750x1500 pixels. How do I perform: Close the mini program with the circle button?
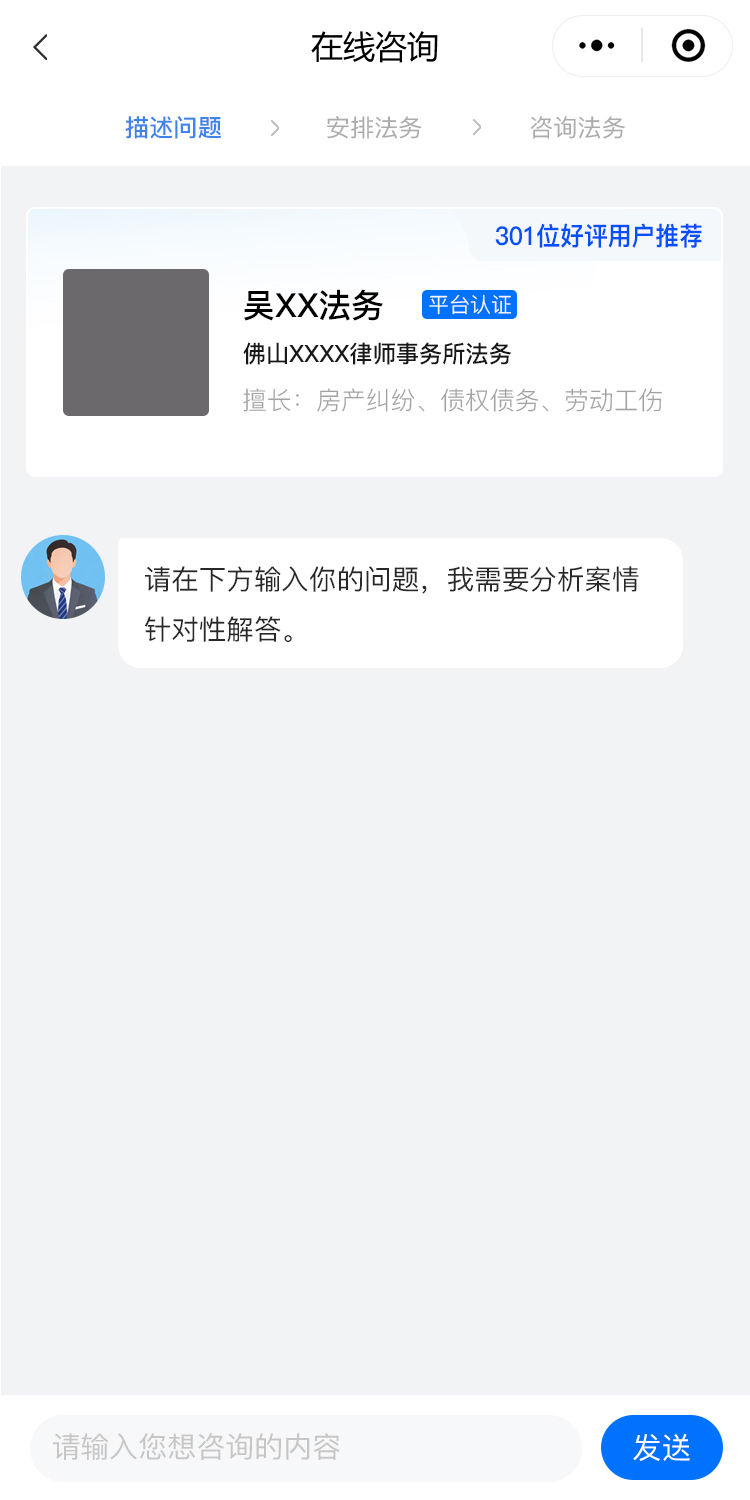click(x=688, y=46)
